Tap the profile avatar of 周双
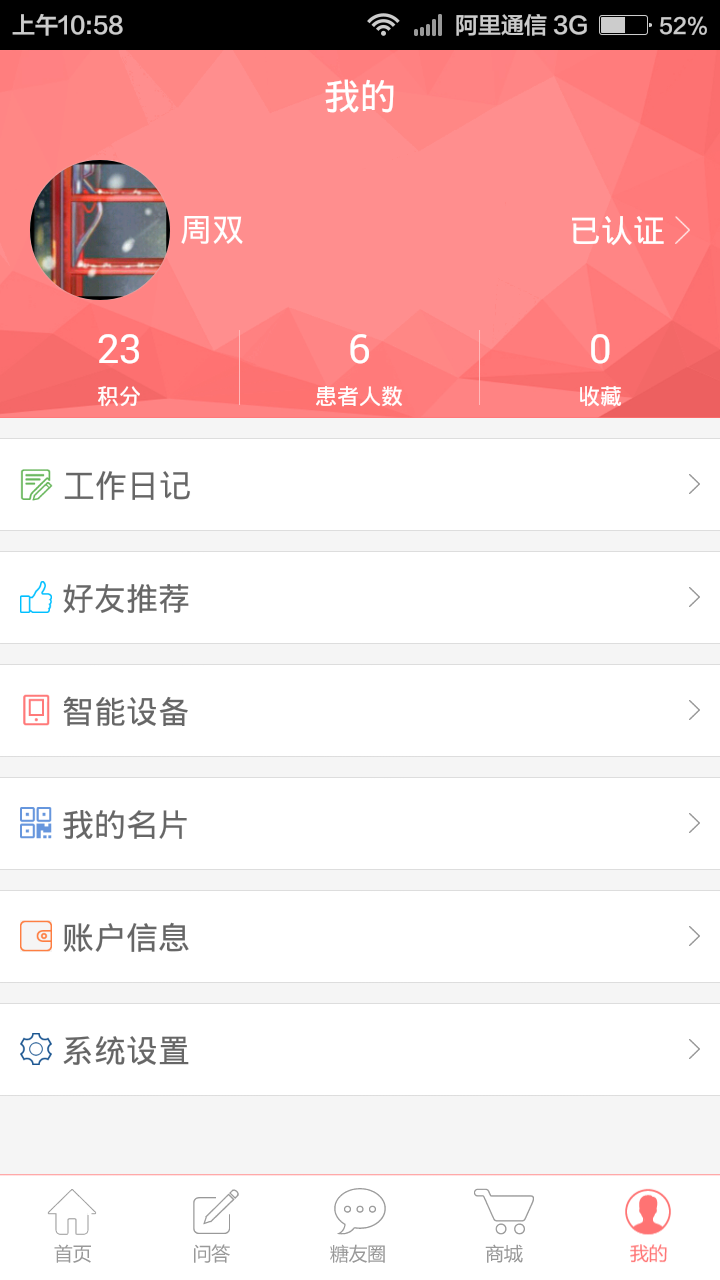 pos(100,230)
